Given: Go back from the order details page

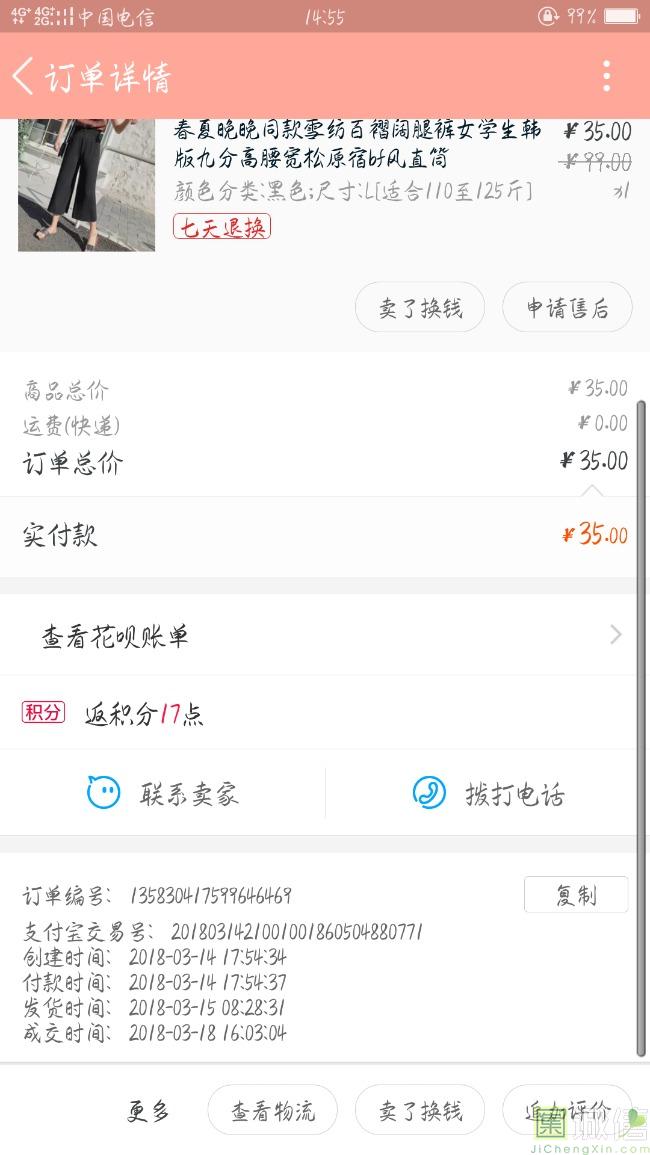Looking at the screenshot, I should tap(24, 76).
